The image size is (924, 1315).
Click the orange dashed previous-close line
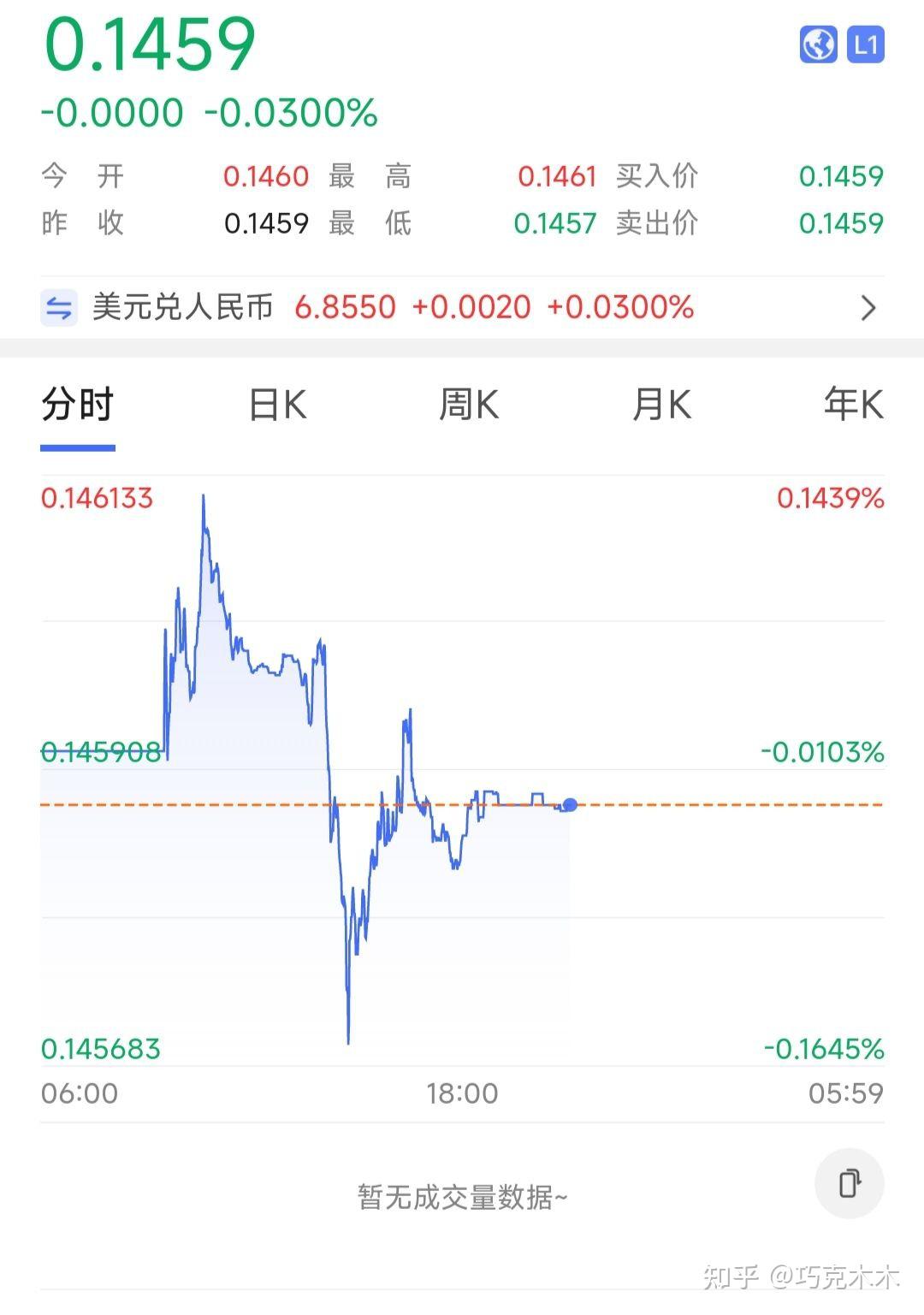coord(727,805)
